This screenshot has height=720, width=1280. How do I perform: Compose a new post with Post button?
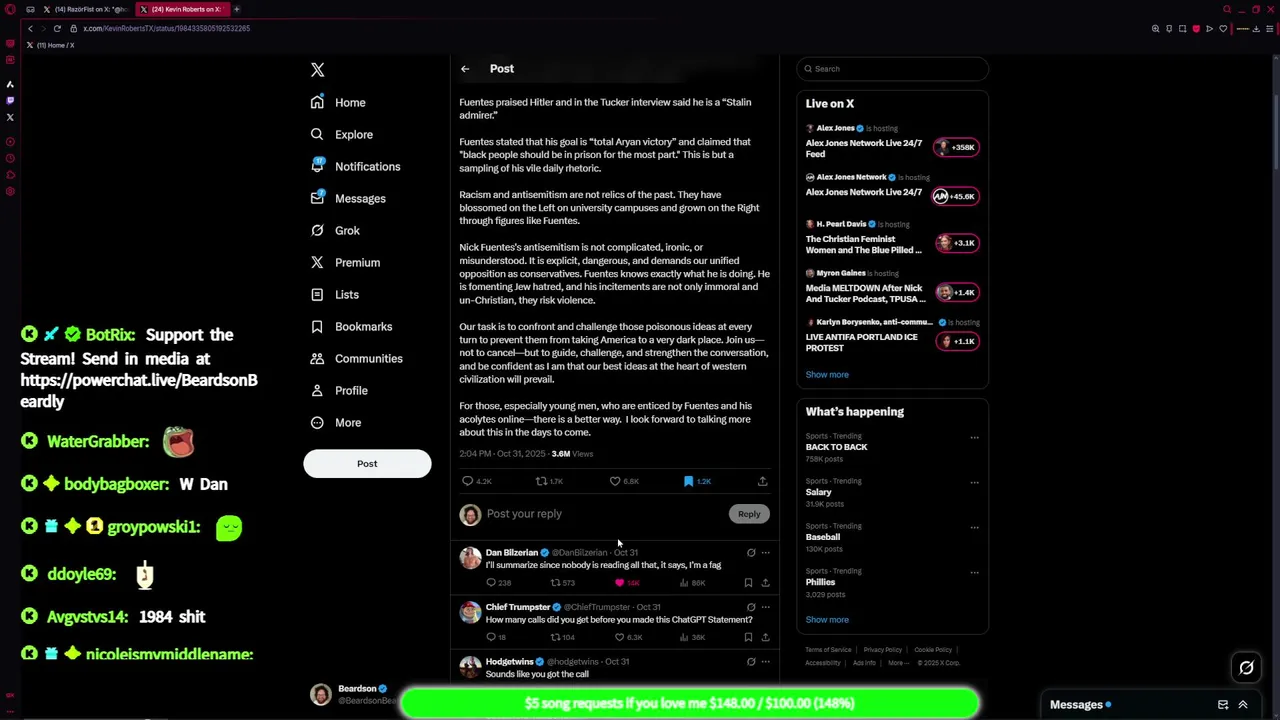(x=367, y=463)
